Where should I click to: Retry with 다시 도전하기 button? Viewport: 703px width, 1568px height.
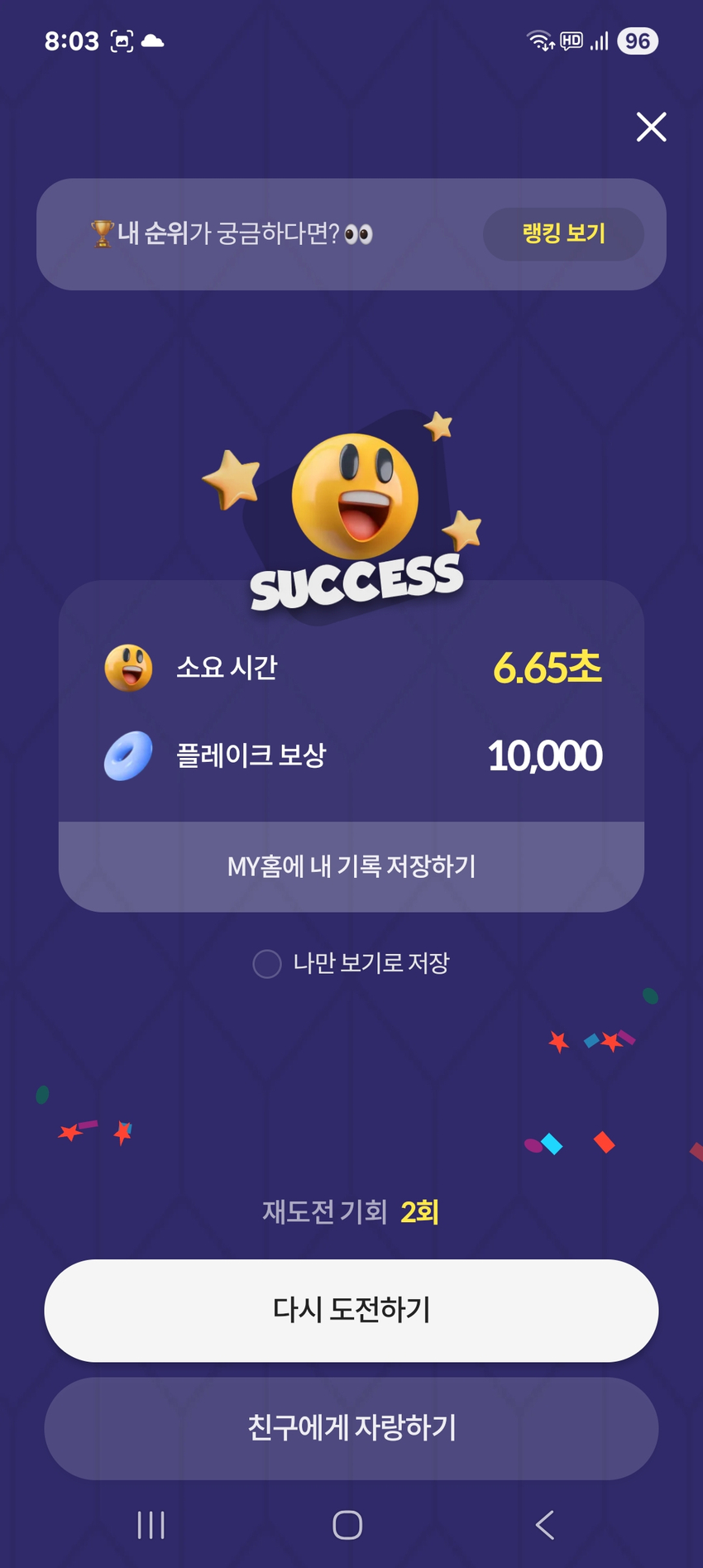351,1311
